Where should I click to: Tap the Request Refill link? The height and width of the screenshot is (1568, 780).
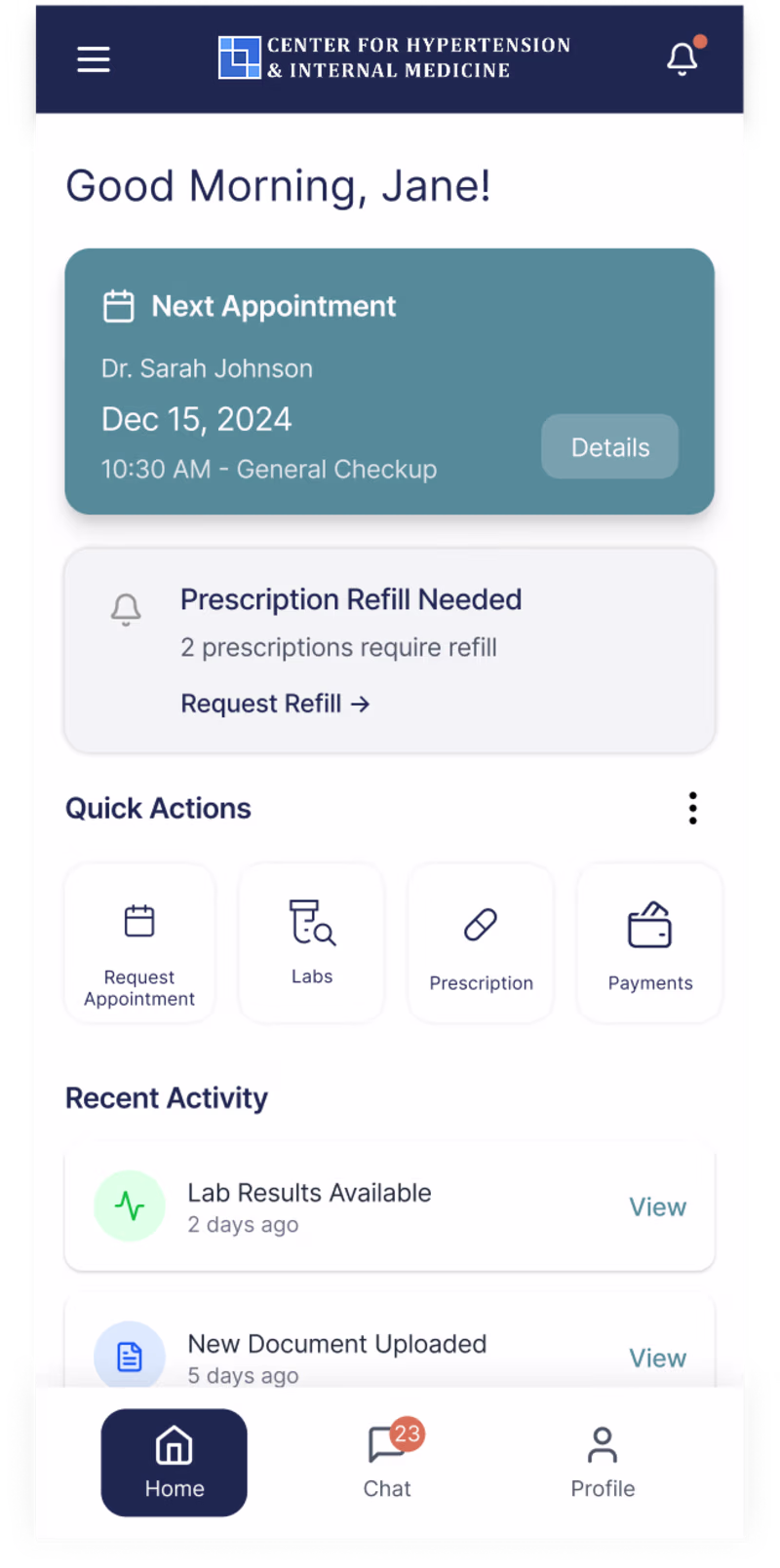(x=275, y=704)
